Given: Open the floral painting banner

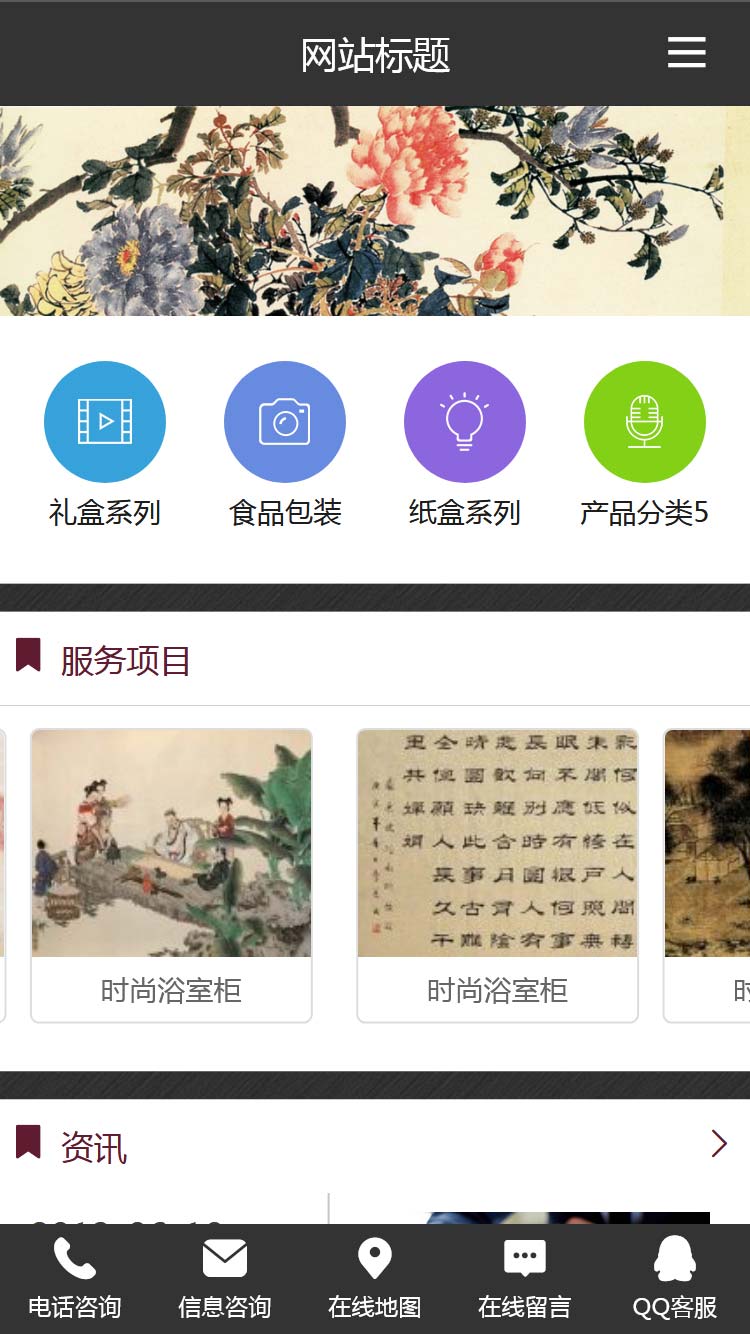Looking at the screenshot, I should click(375, 211).
